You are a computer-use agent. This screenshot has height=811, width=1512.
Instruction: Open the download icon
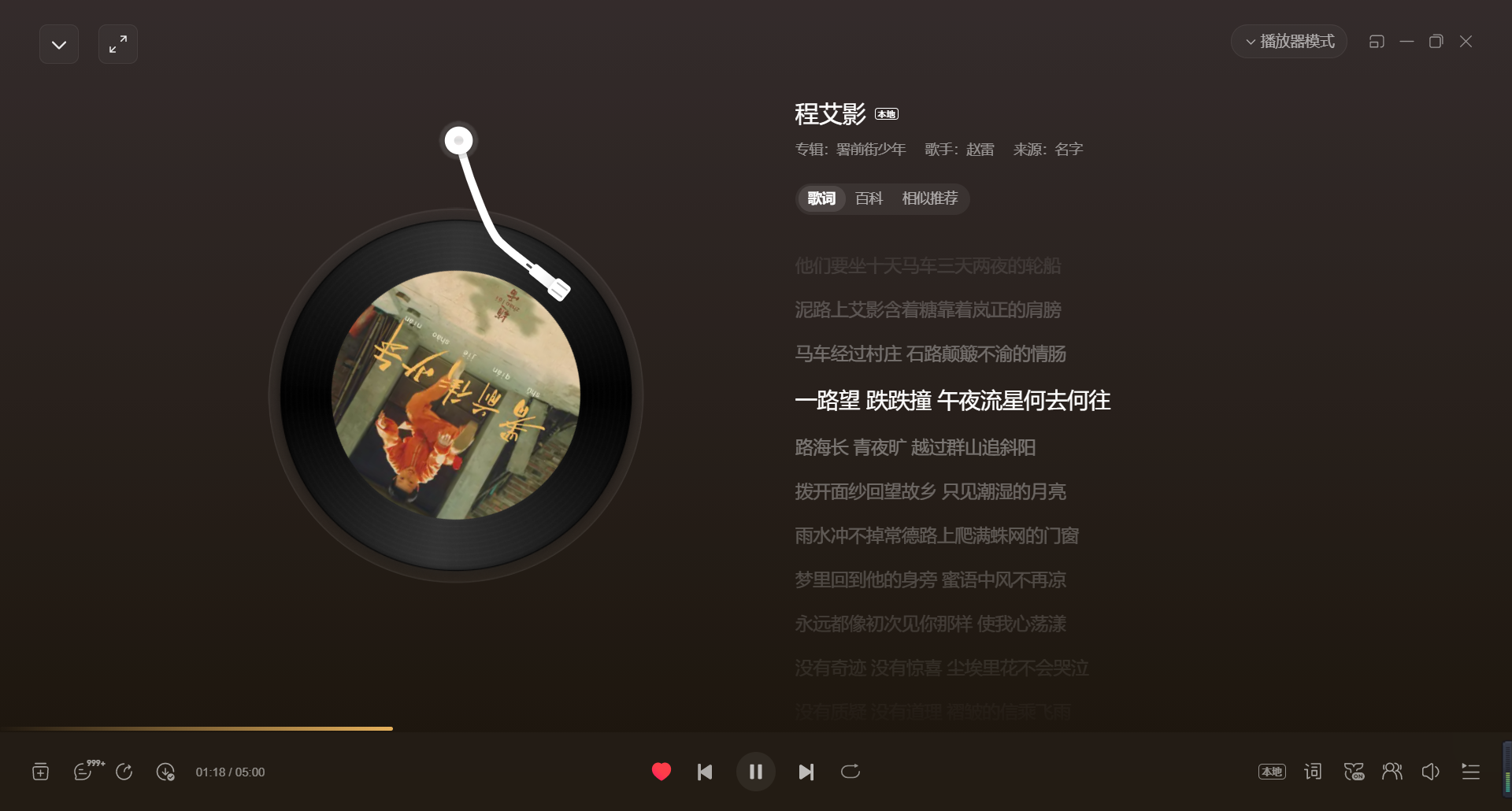(165, 772)
